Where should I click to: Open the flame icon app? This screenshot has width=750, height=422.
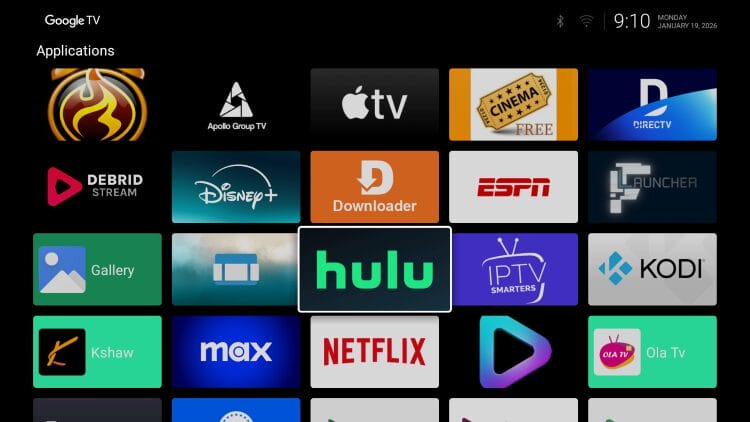click(97, 104)
